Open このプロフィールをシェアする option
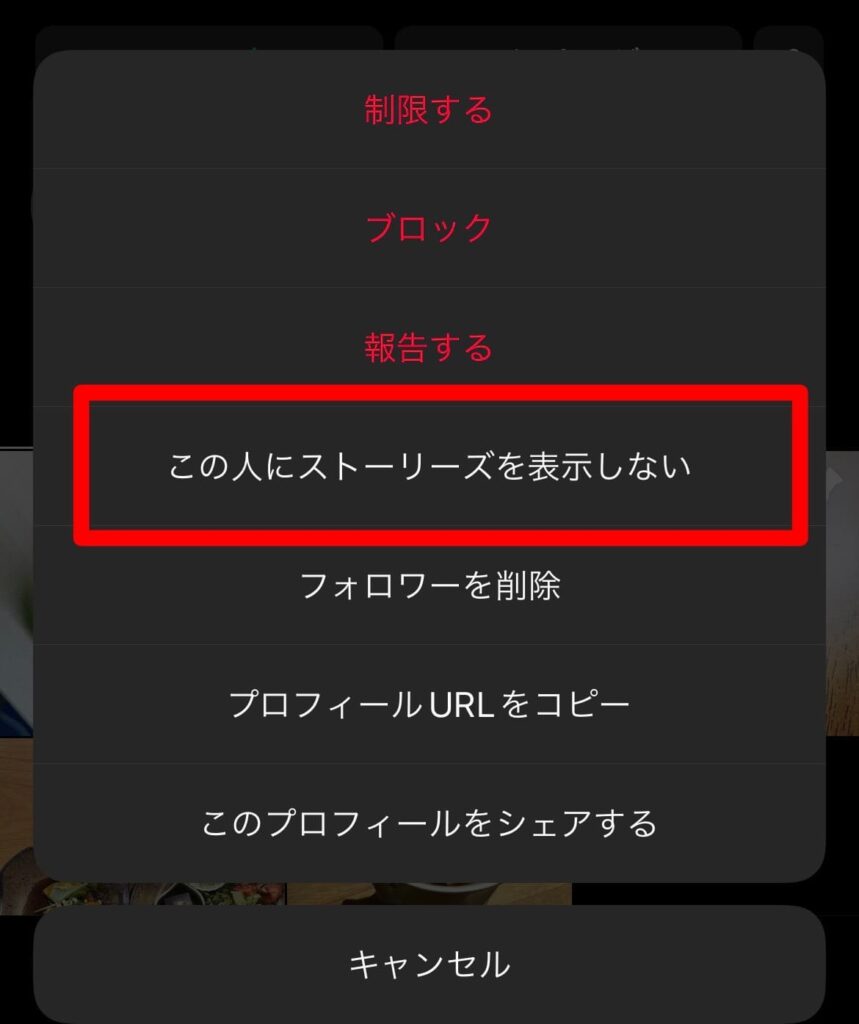This screenshot has height=1024, width=859. pyautogui.click(x=429, y=823)
